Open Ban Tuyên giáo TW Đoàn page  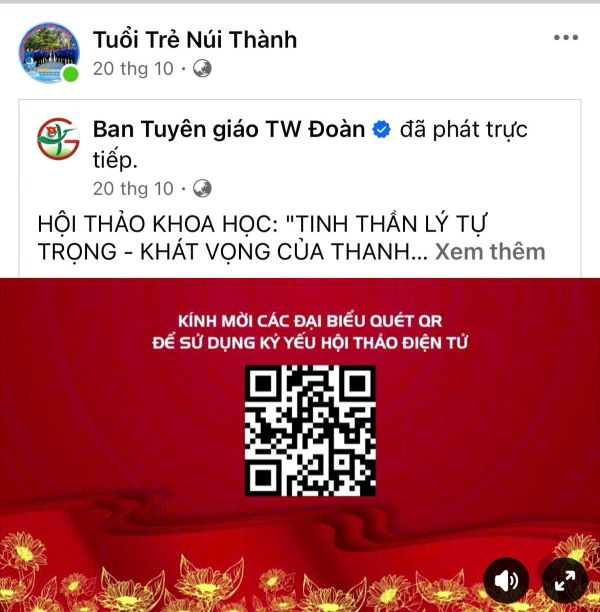pos(229,129)
